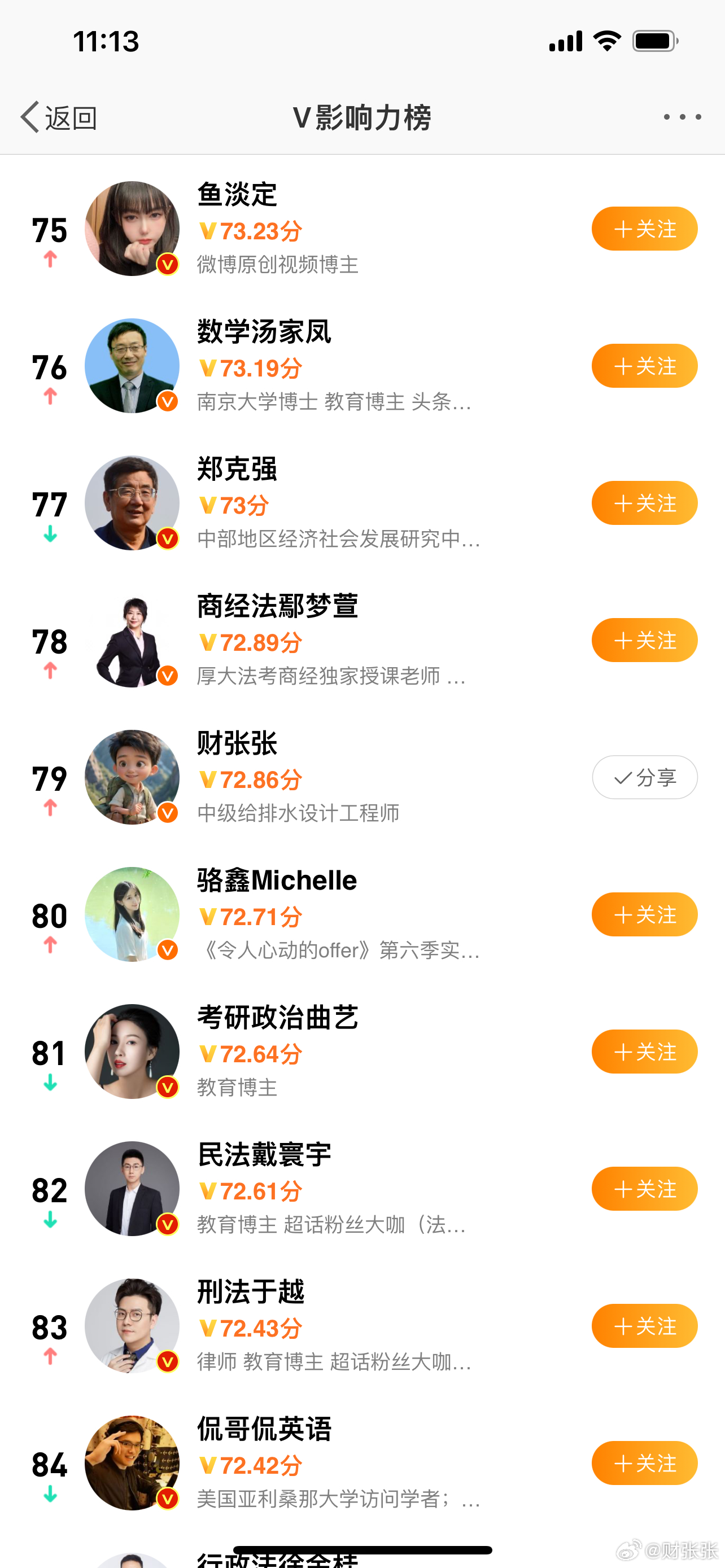
Task: Open 侃哥侃英语's profile entry
Action: tap(264, 1429)
